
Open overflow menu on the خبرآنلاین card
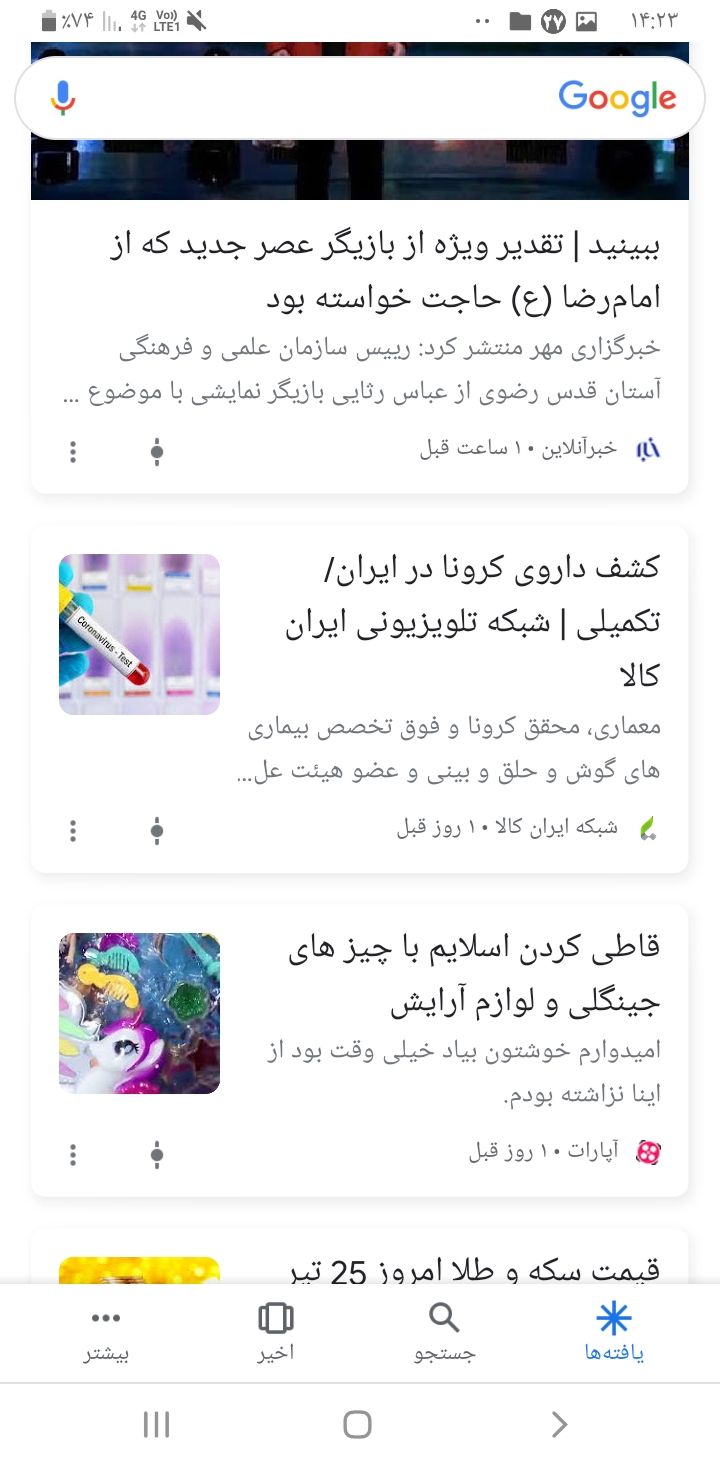coord(73,452)
